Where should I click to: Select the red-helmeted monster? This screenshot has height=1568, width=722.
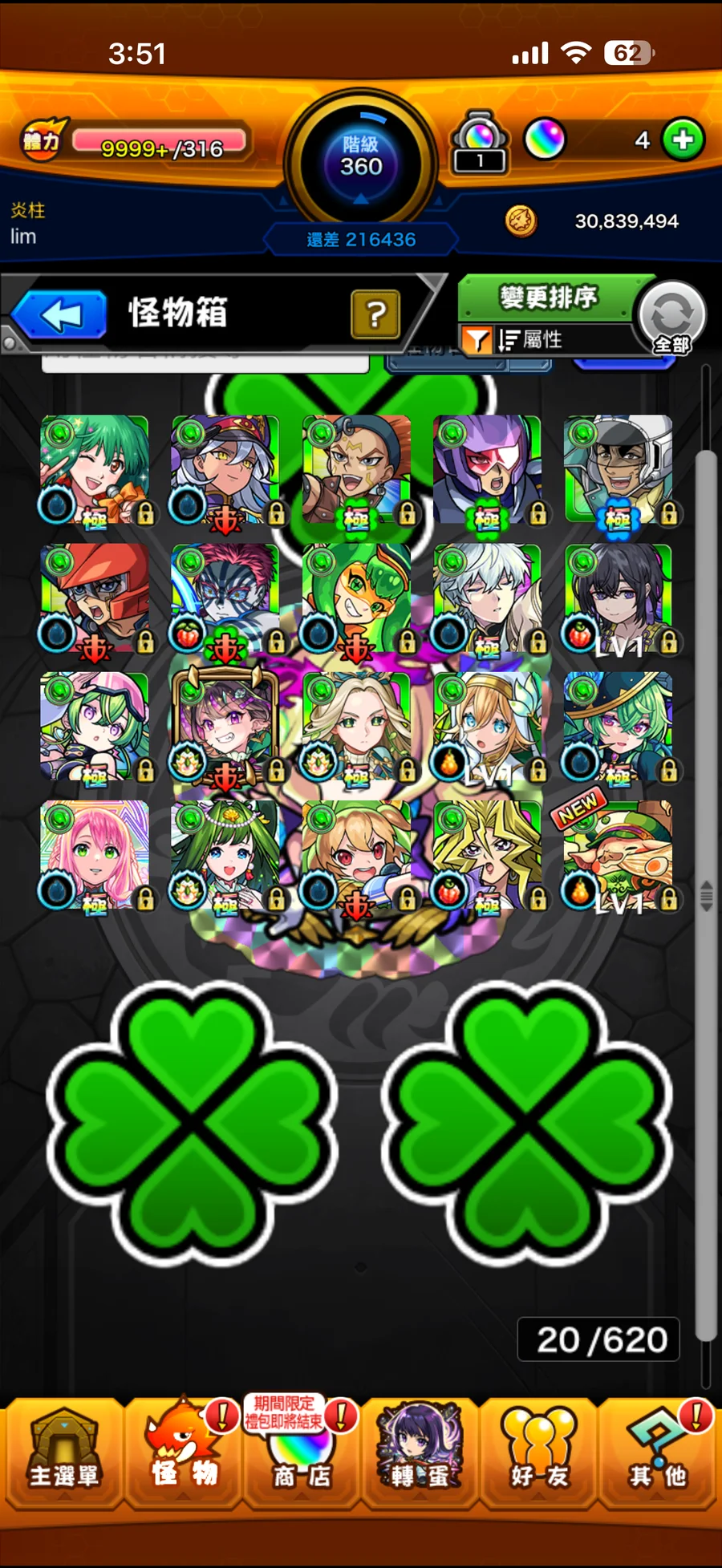[95, 598]
